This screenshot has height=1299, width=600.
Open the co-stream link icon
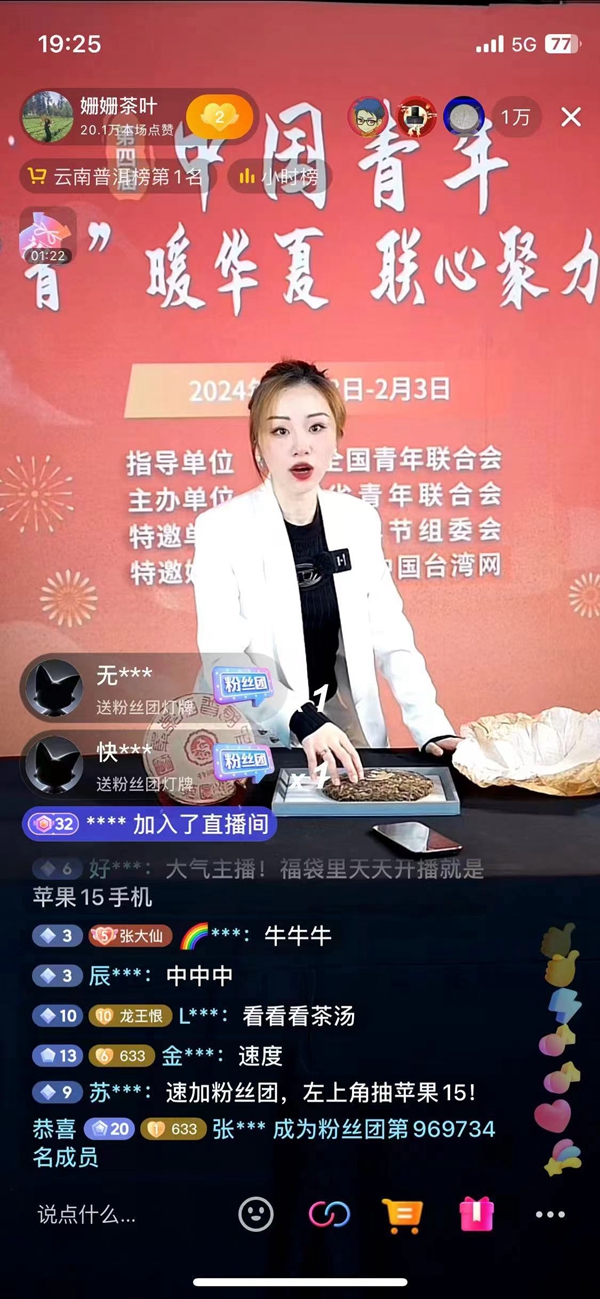point(329,1215)
